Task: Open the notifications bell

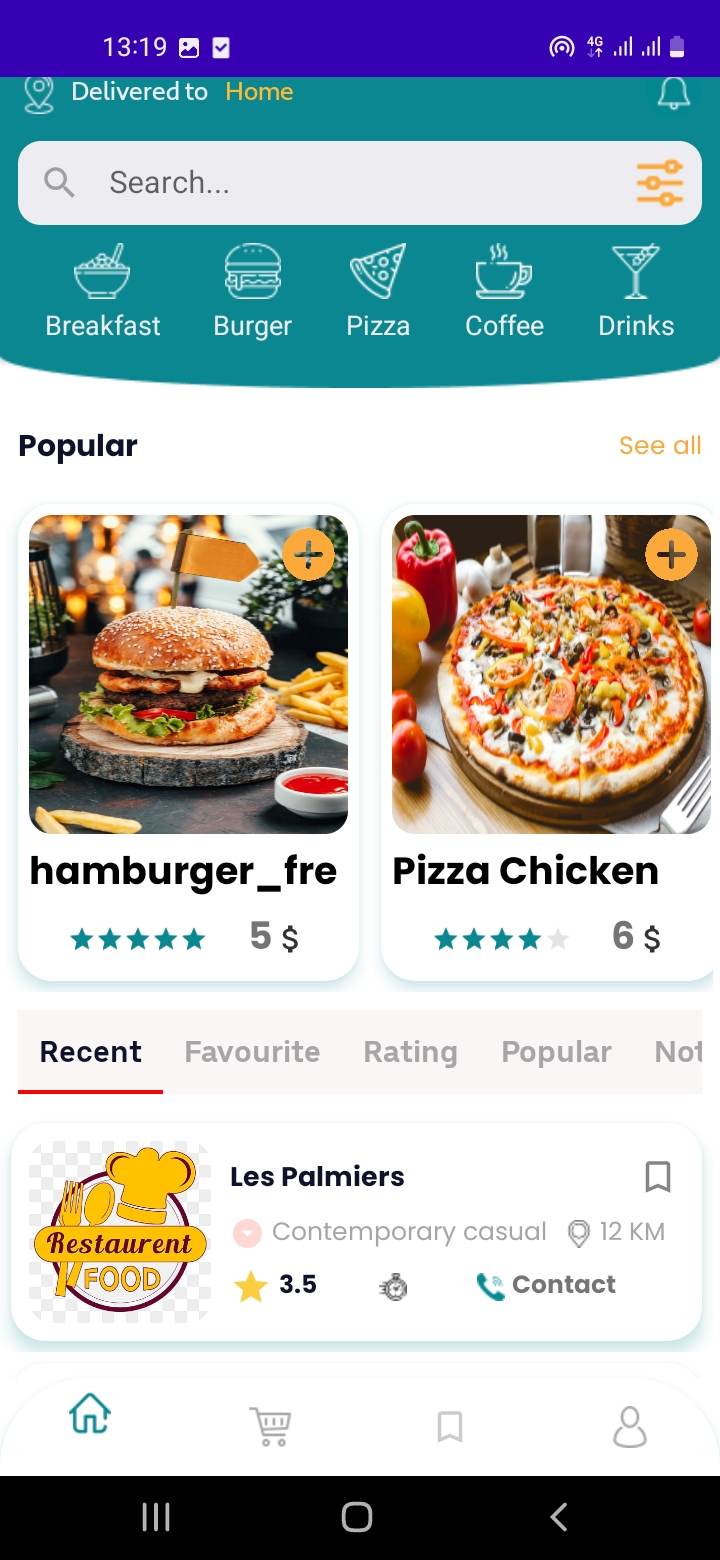Action: tap(673, 93)
